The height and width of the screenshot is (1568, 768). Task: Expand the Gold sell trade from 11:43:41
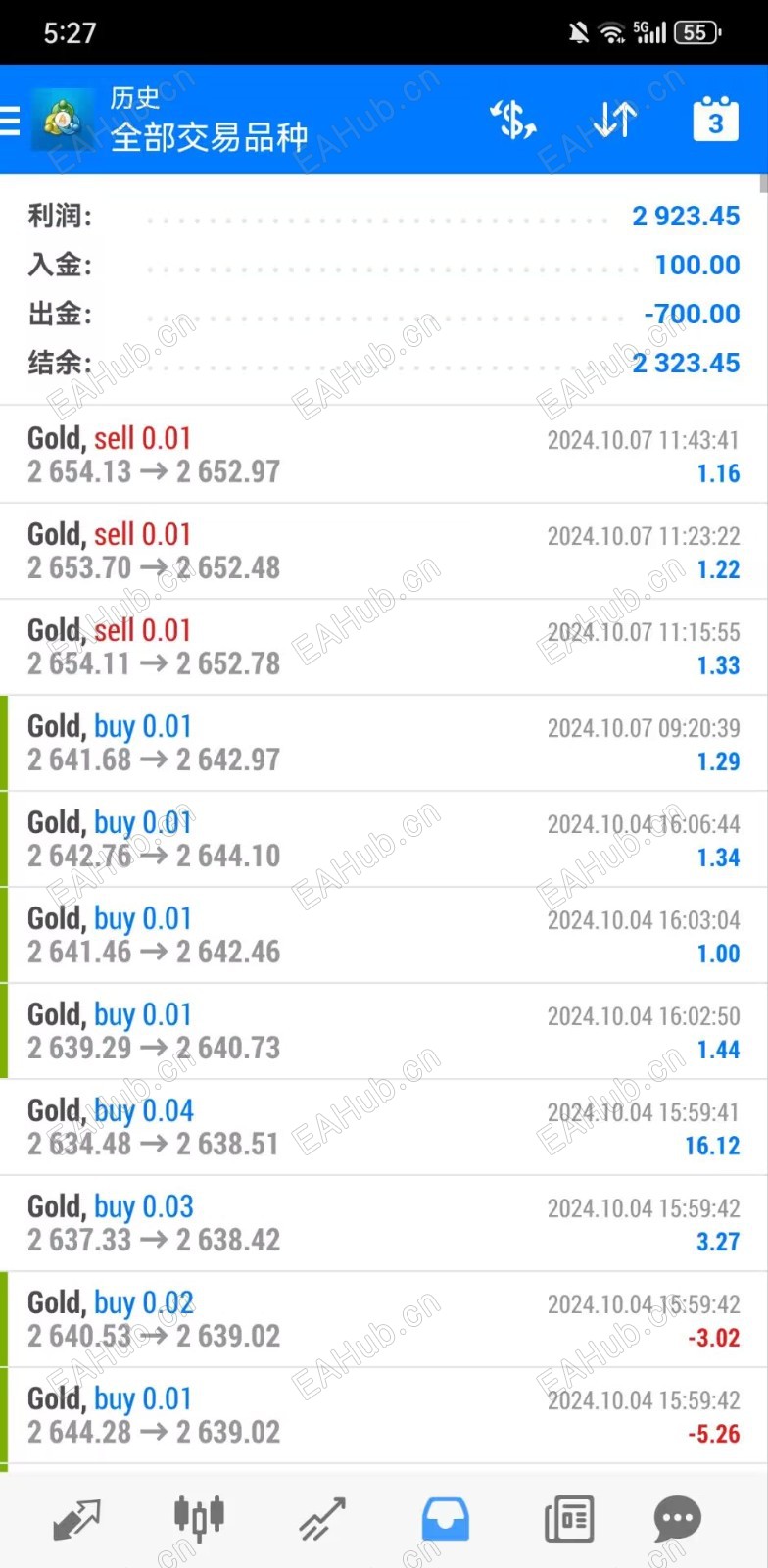tap(384, 455)
